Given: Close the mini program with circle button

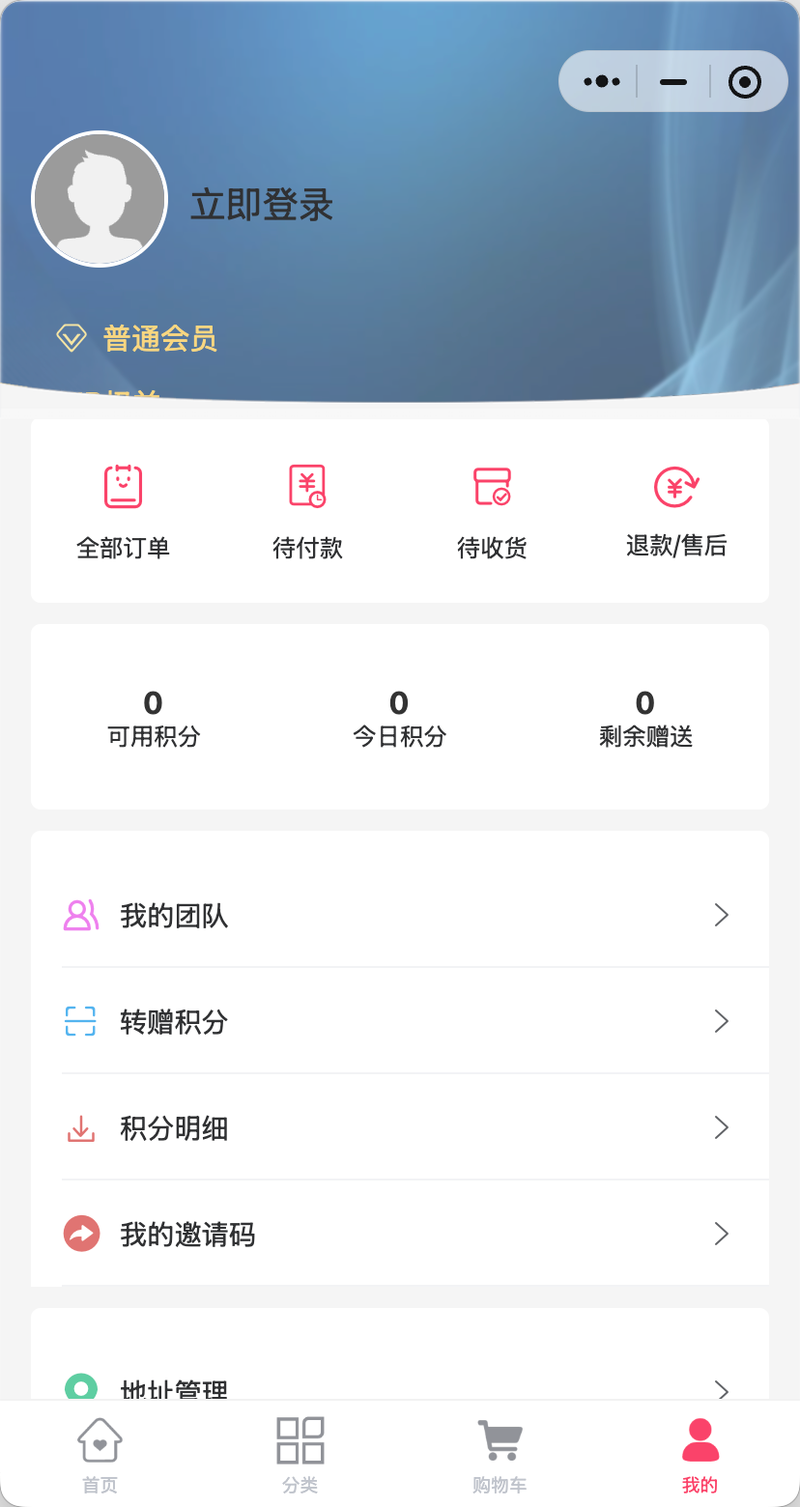Looking at the screenshot, I should pos(745,81).
